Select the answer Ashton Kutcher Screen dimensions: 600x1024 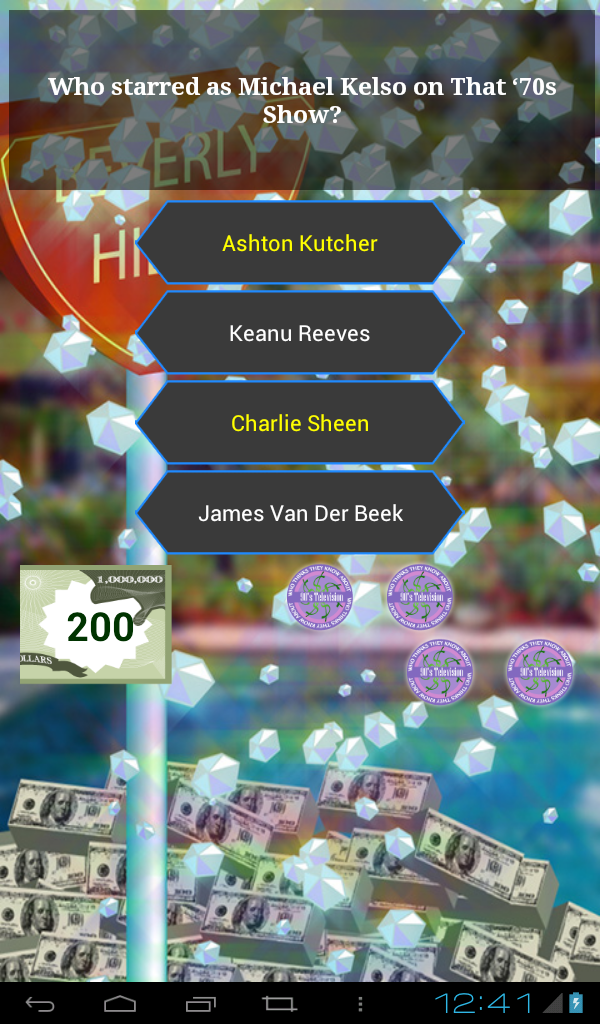pyautogui.click(x=300, y=243)
